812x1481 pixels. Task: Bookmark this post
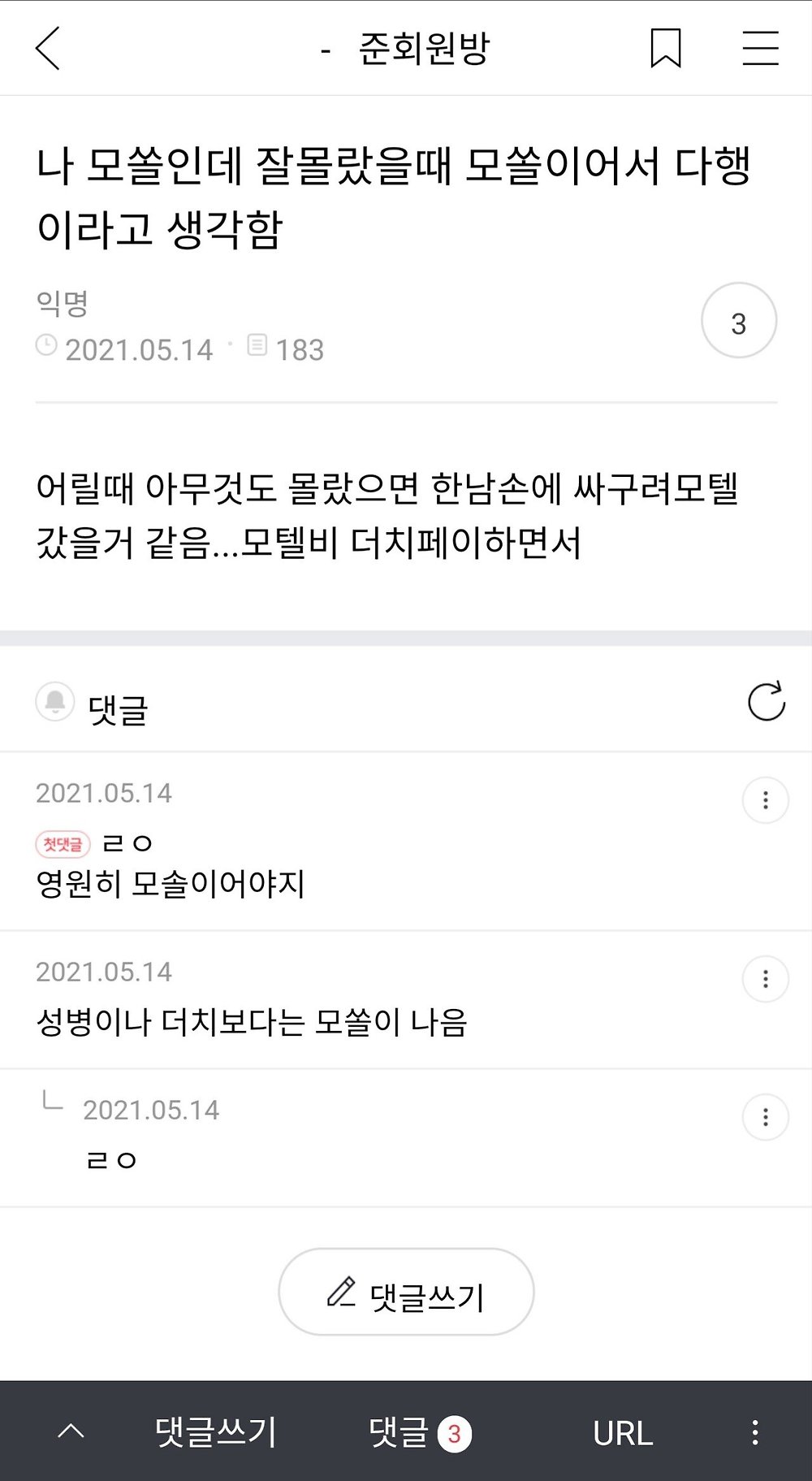pyautogui.click(x=665, y=48)
